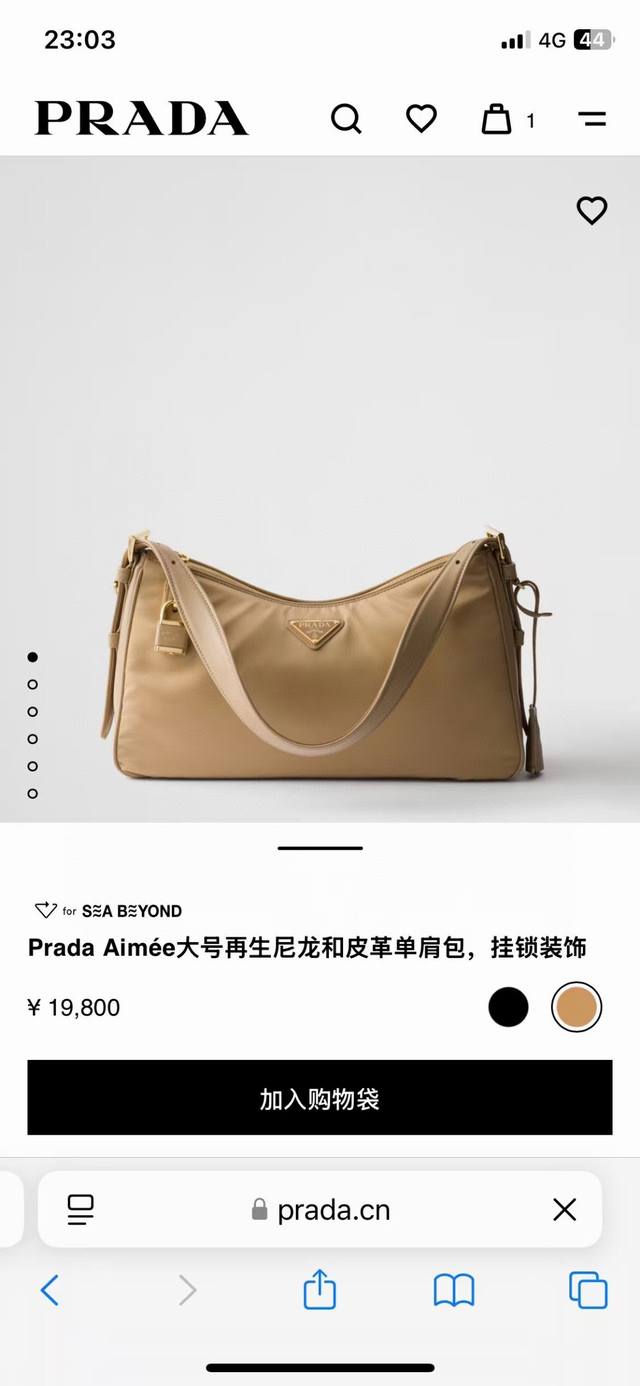
Task: View the last product image dot
Action: click(33, 794)
